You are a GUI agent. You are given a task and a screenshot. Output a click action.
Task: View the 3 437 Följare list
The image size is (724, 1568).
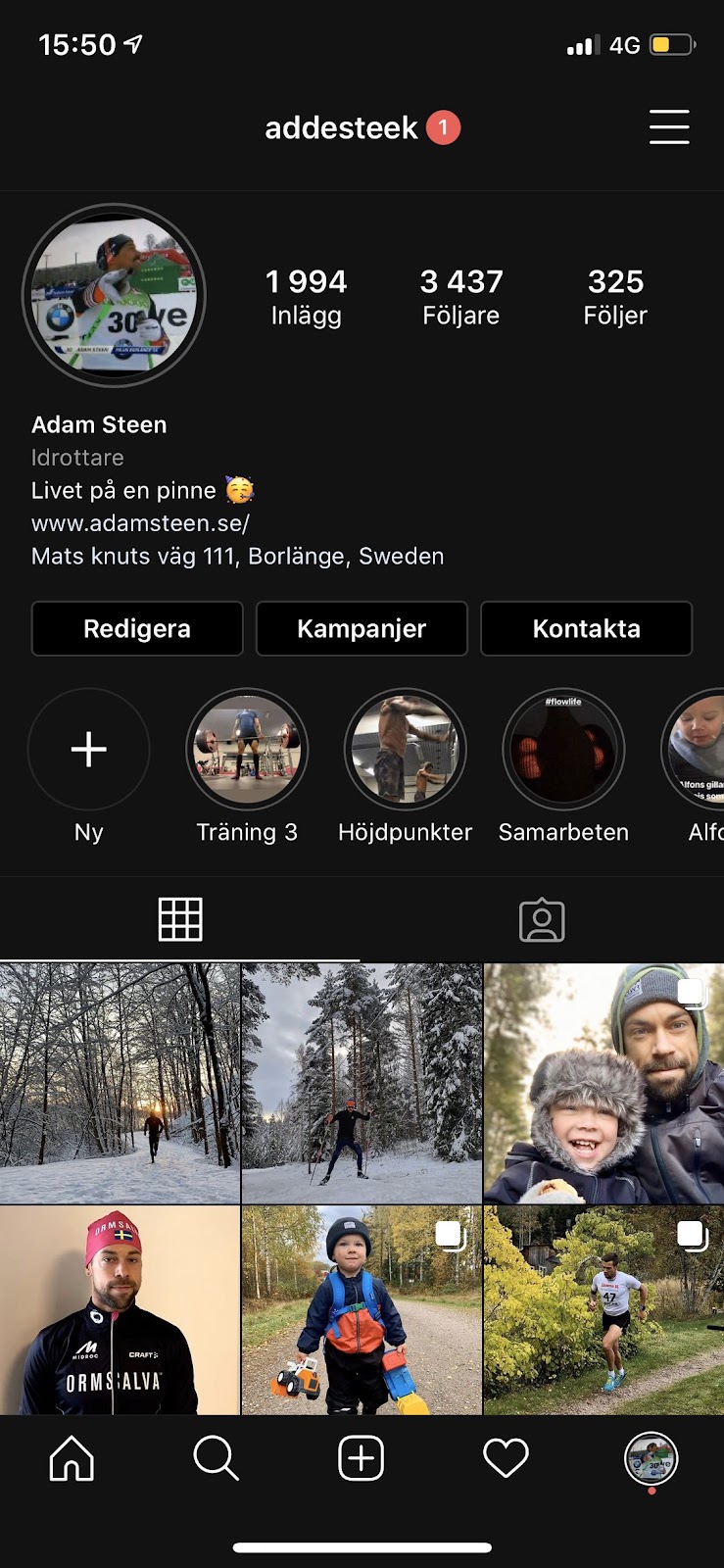[x=460, y=297]
